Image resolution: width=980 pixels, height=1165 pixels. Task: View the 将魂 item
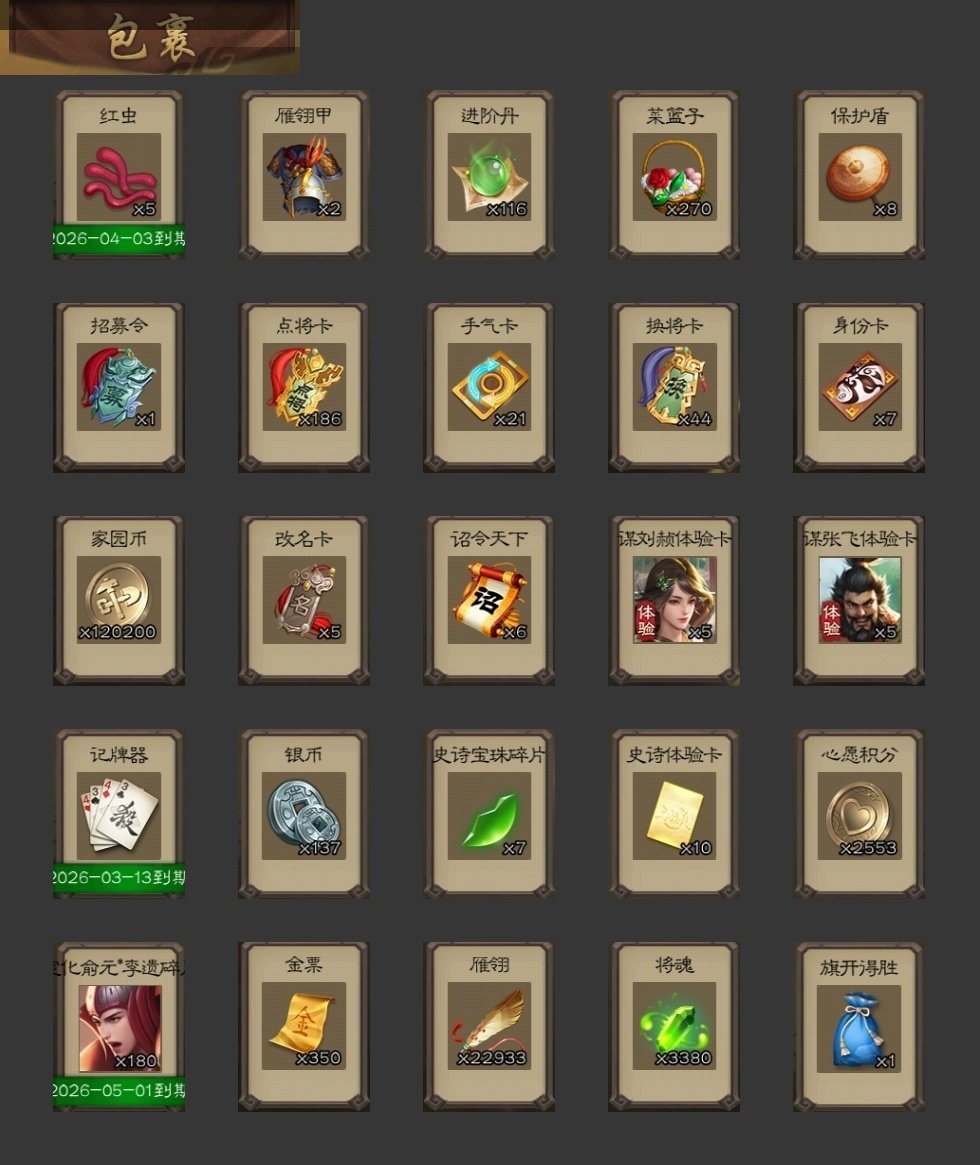[x=674, y=1026]
